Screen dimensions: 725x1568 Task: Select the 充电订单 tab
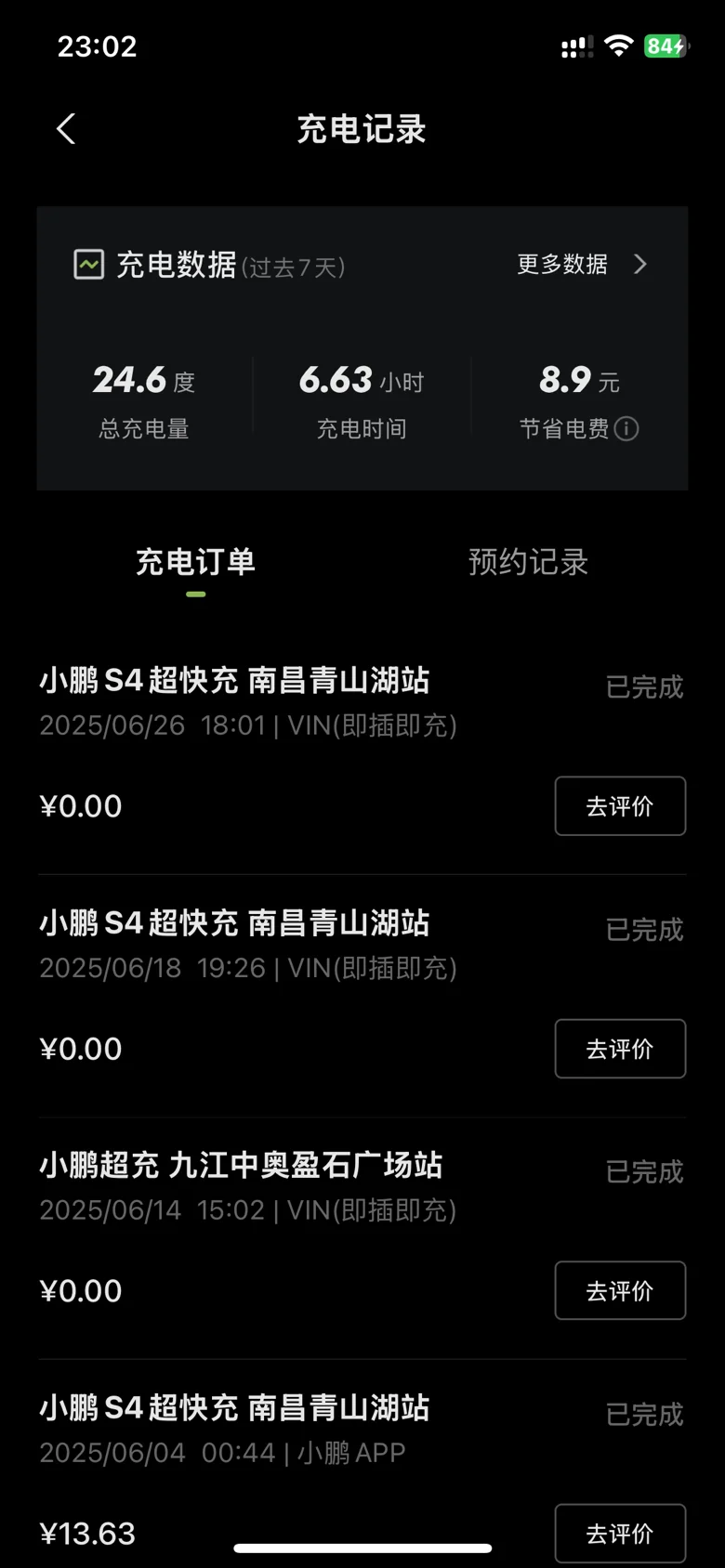point(195,562)
